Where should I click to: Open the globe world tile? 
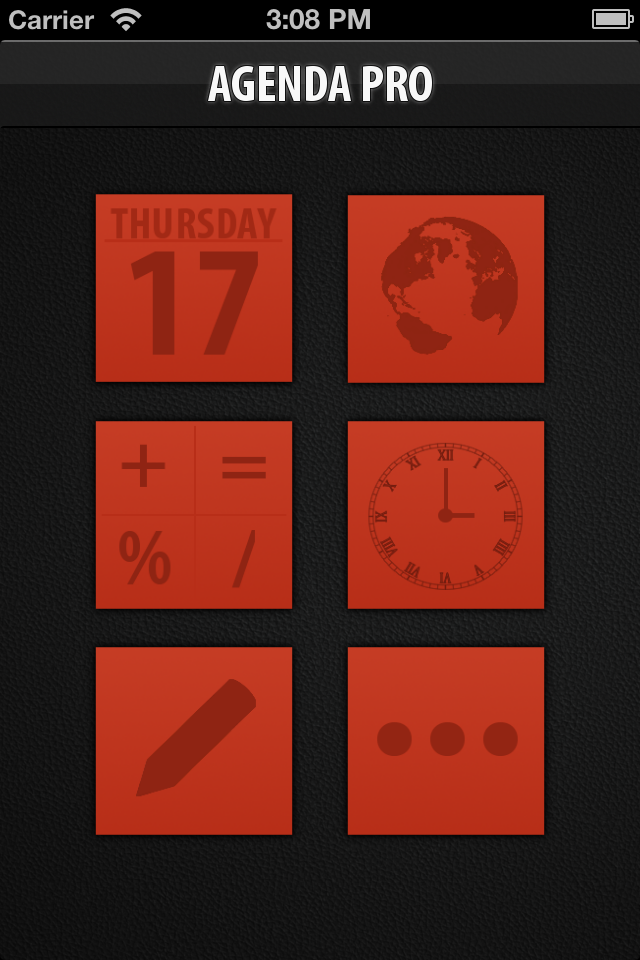click(x=446, y=288)
